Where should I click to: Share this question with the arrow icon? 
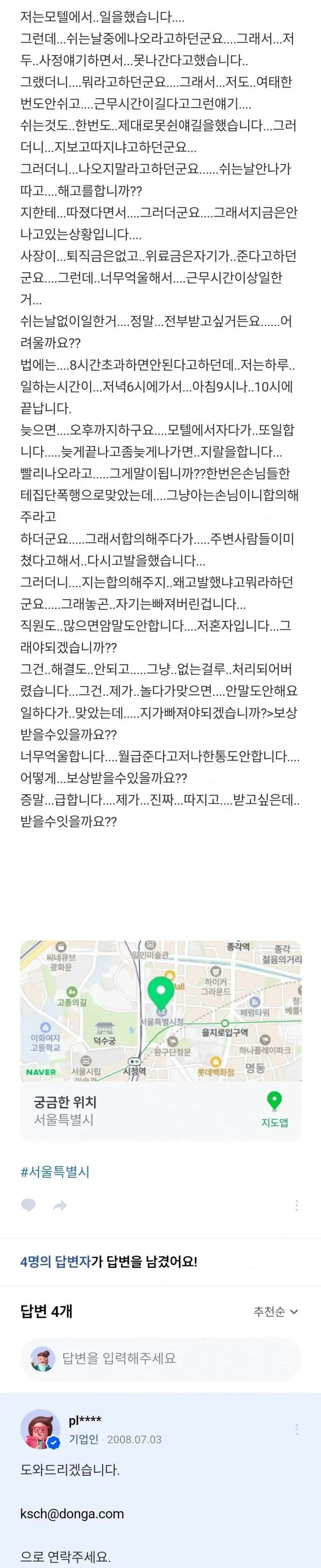pyautogui.click(x=60, y=1205)
